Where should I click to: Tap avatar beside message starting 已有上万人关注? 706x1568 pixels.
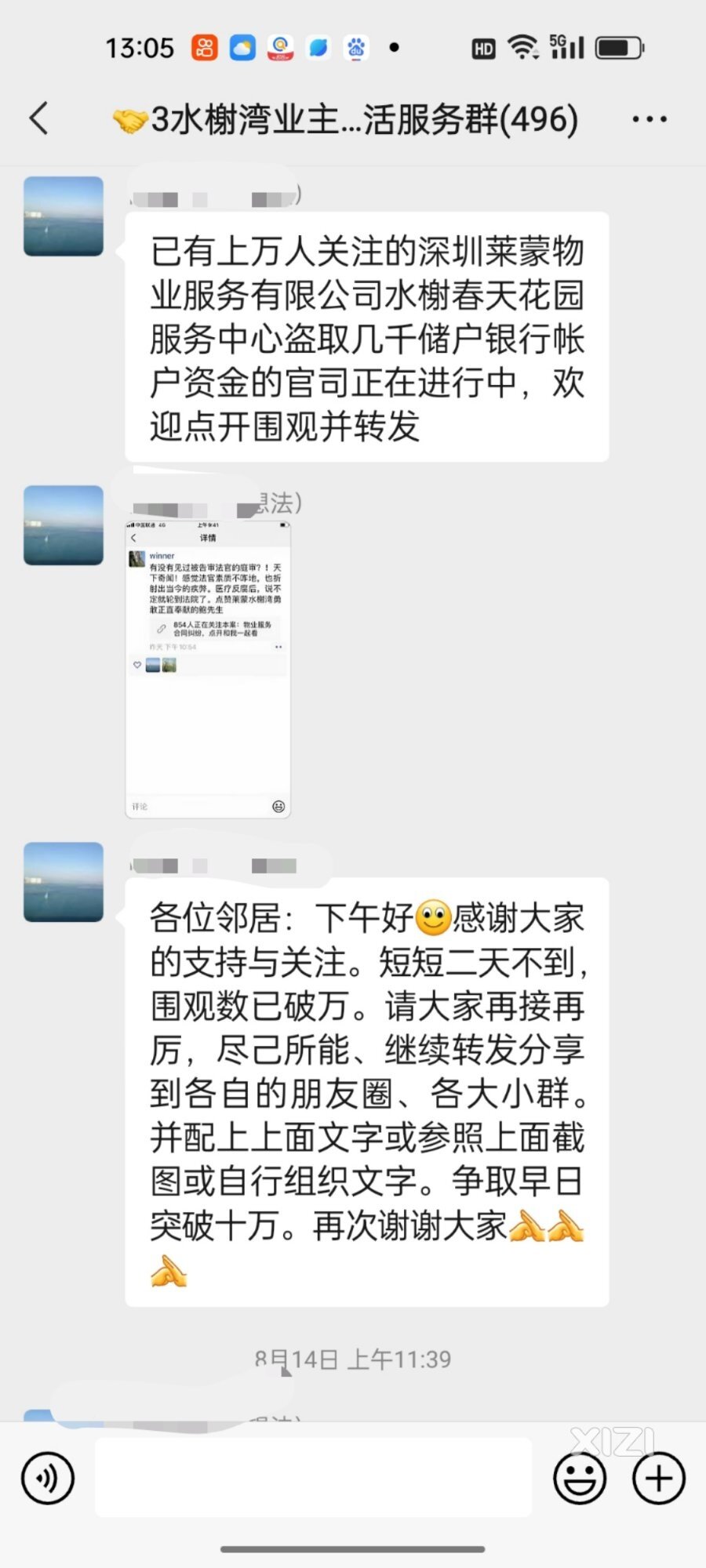click(x=64, y=216)
